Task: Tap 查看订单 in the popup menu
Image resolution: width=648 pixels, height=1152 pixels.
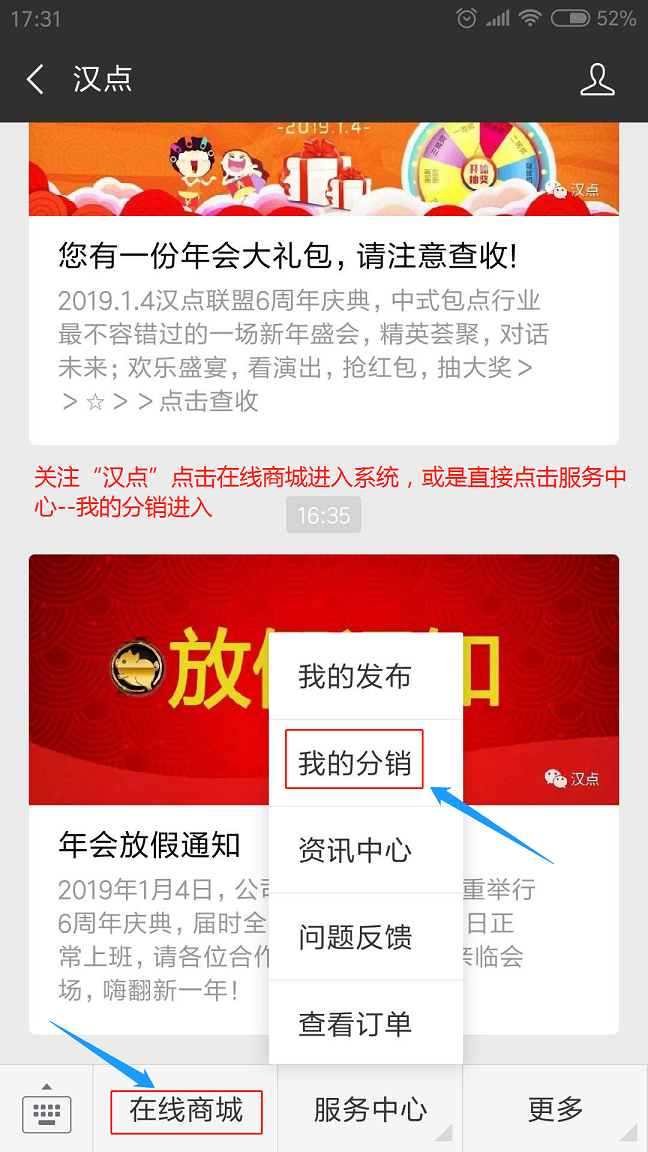Action: pos(355,1023)
